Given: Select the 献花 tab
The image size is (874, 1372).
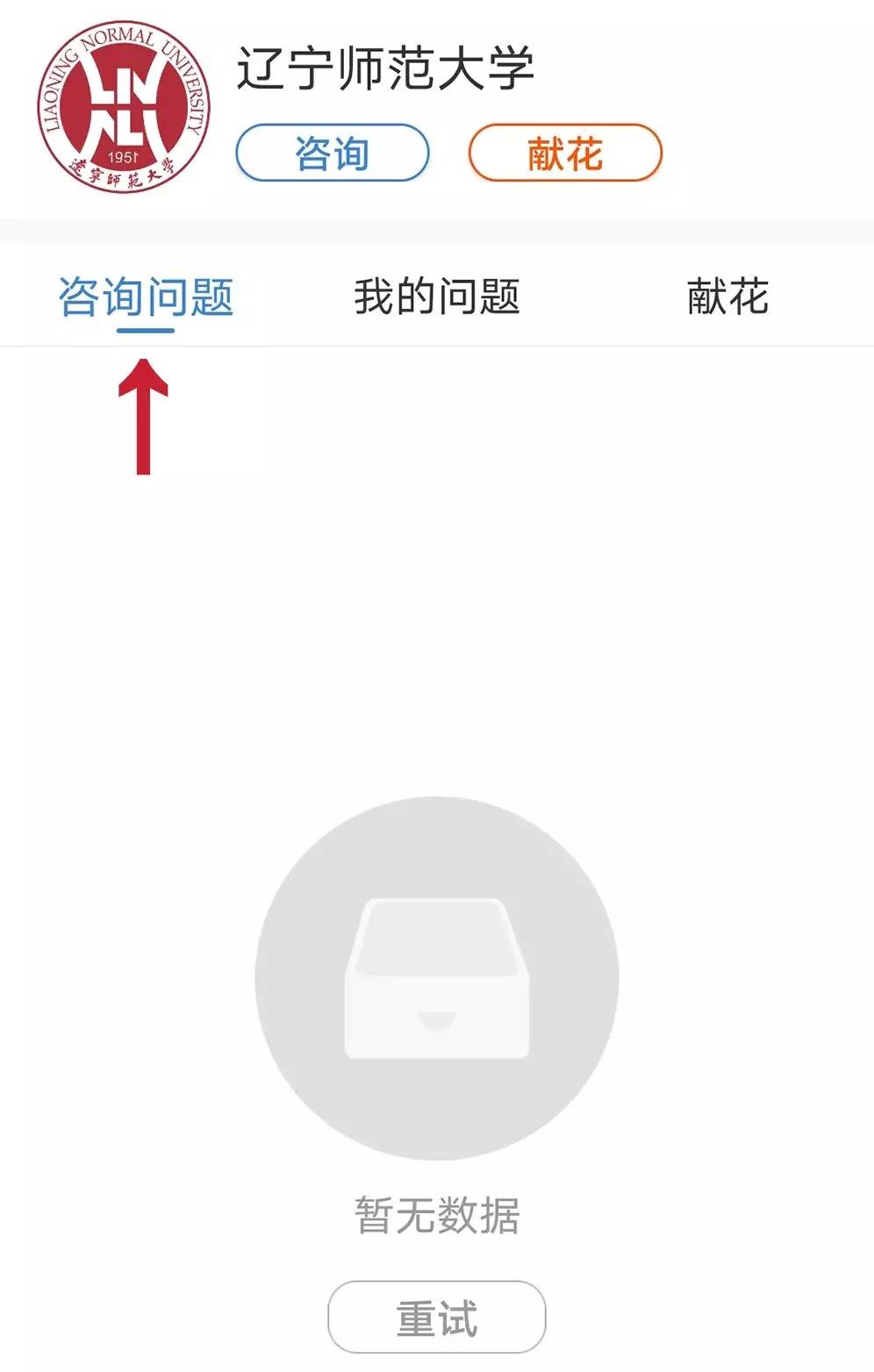Looking at the screenshot, I should coord(727,297).
